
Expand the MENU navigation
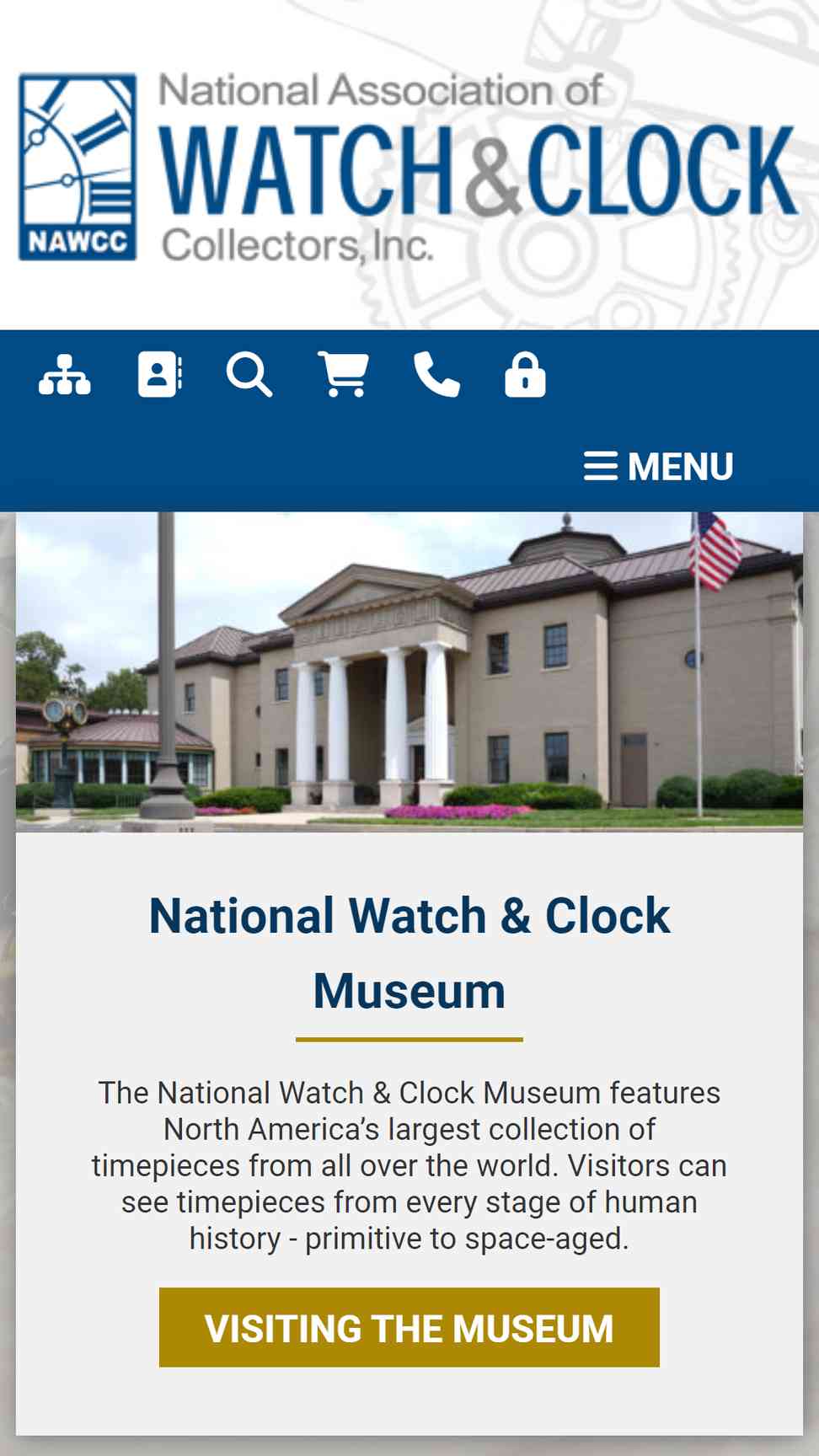click(x=659, y=466)
